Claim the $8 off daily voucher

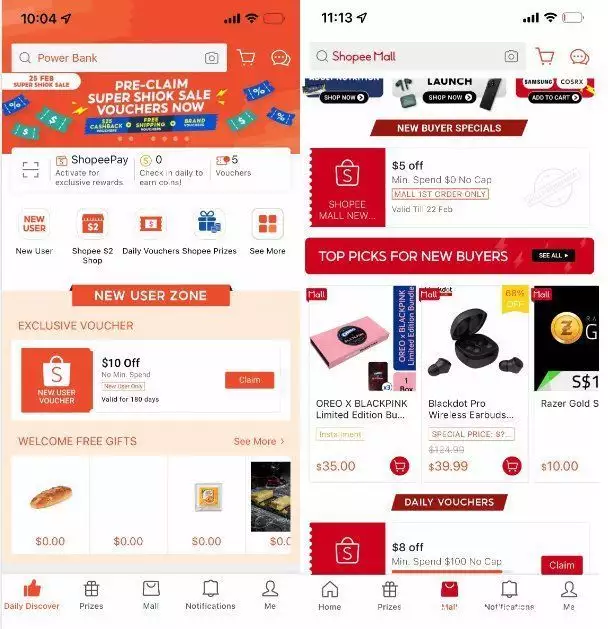pyautogui.click(x=562, y=566)
